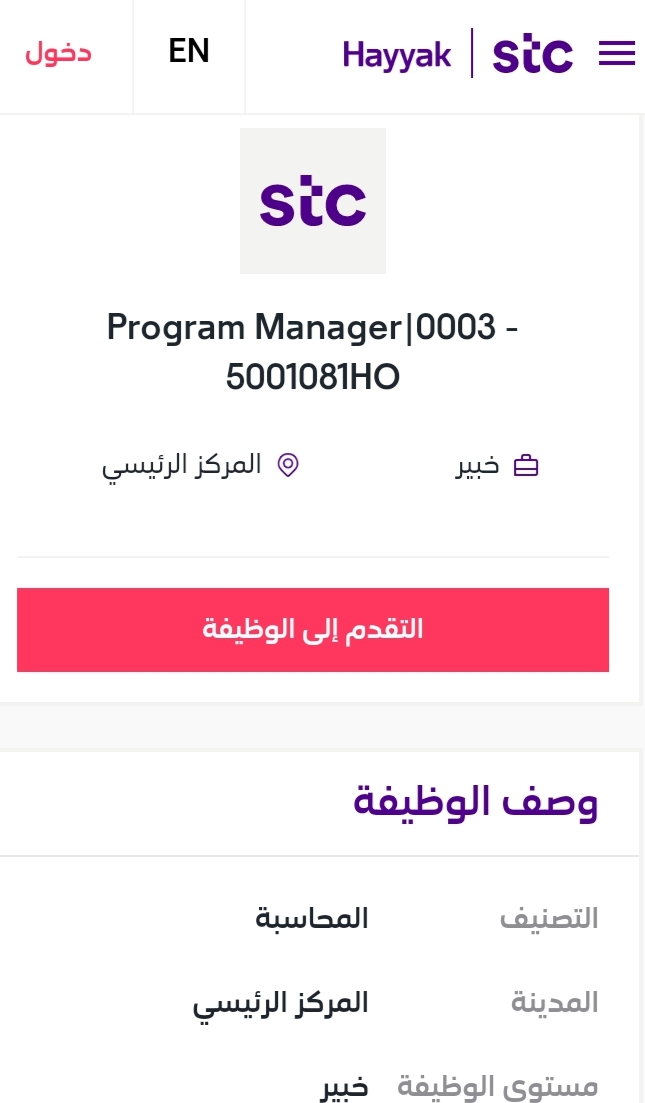Image resolution: width=645 pixels, height=1103 pixels.
Task: Switch language to EN
Action: (189, 52)
